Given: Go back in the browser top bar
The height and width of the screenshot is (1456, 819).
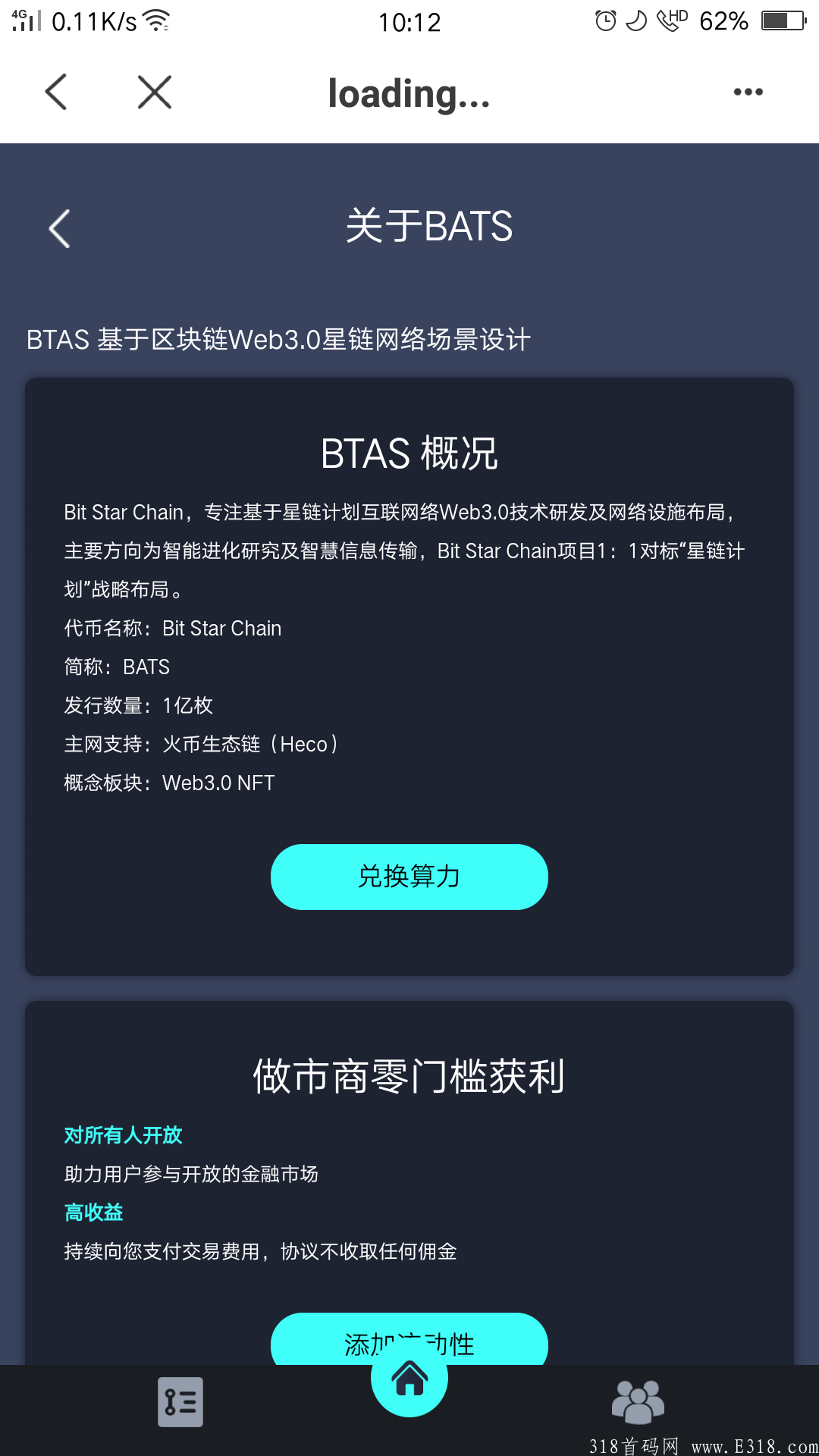Looking at the screenshot, I should coord(57,93).
